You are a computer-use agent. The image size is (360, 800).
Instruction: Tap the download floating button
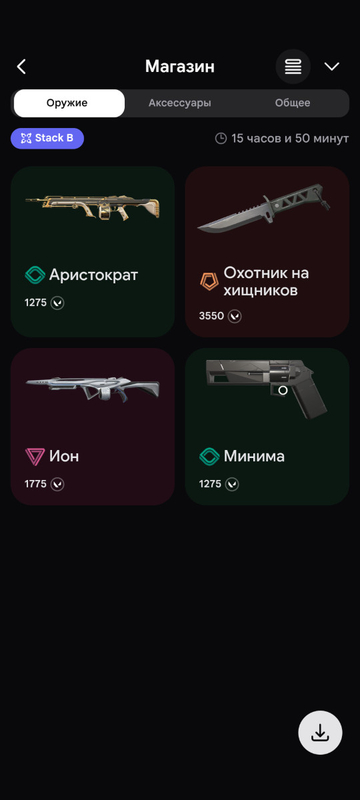320,733
